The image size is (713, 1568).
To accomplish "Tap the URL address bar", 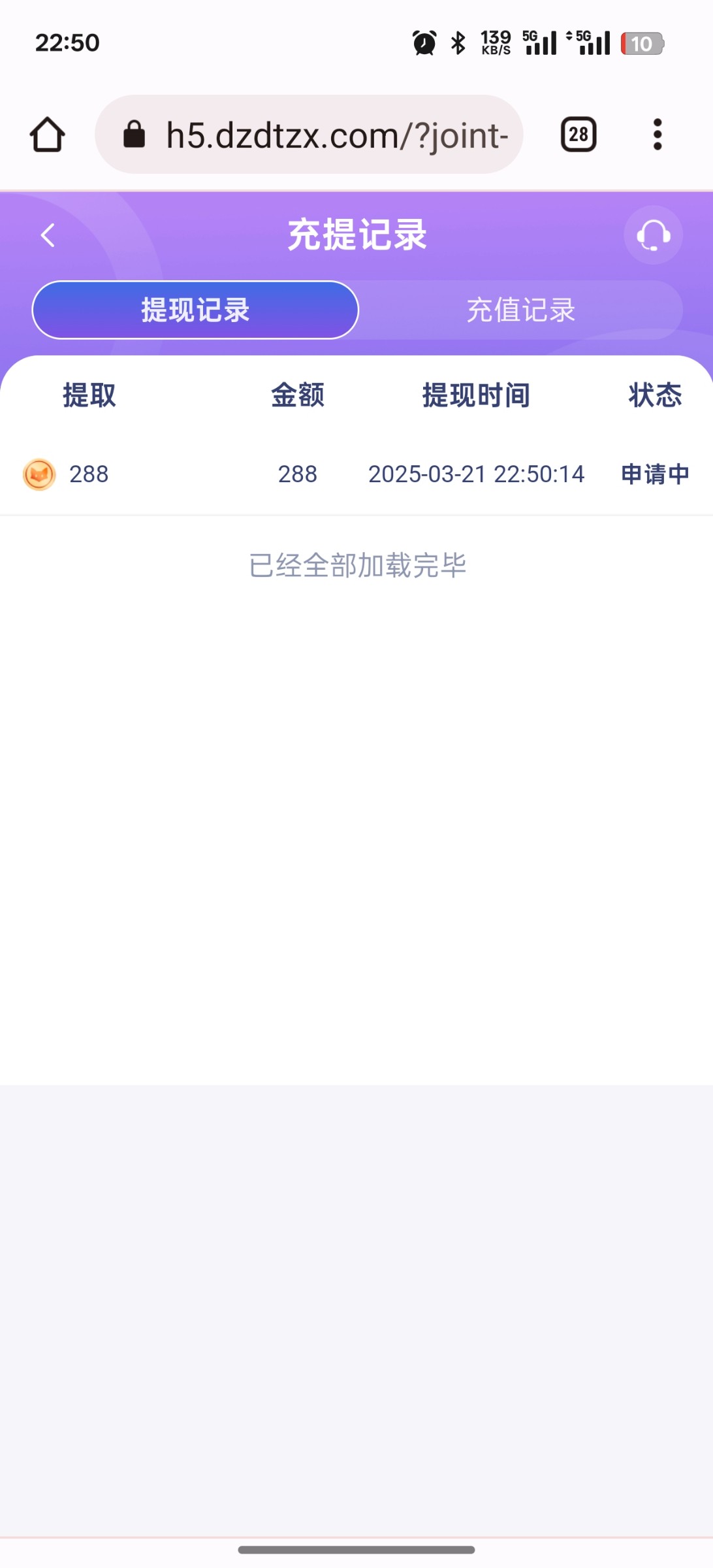I will [309, 135].
